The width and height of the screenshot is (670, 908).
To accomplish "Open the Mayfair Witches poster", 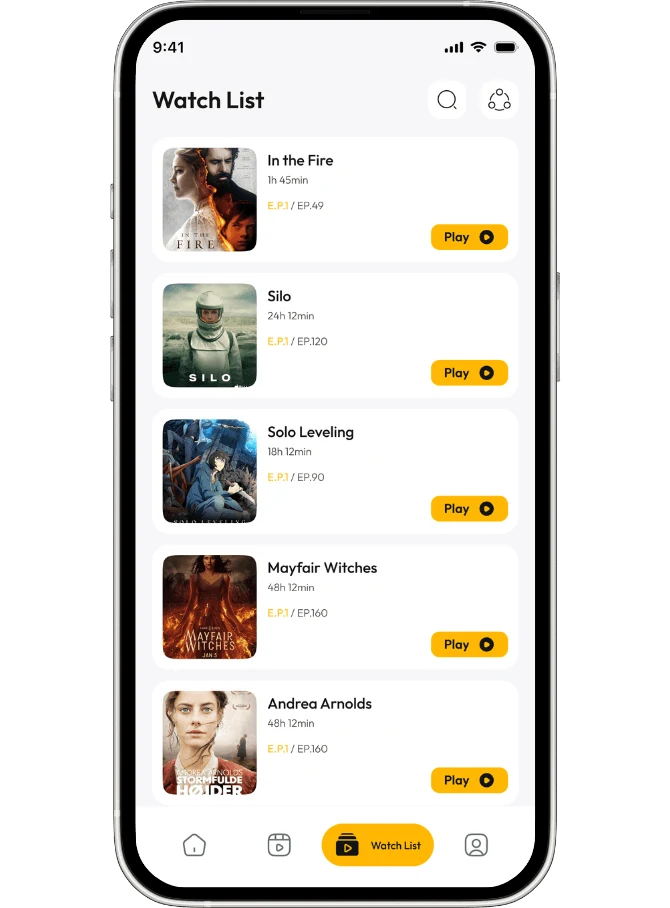I will pyautogui.click(x=210, y=607).
